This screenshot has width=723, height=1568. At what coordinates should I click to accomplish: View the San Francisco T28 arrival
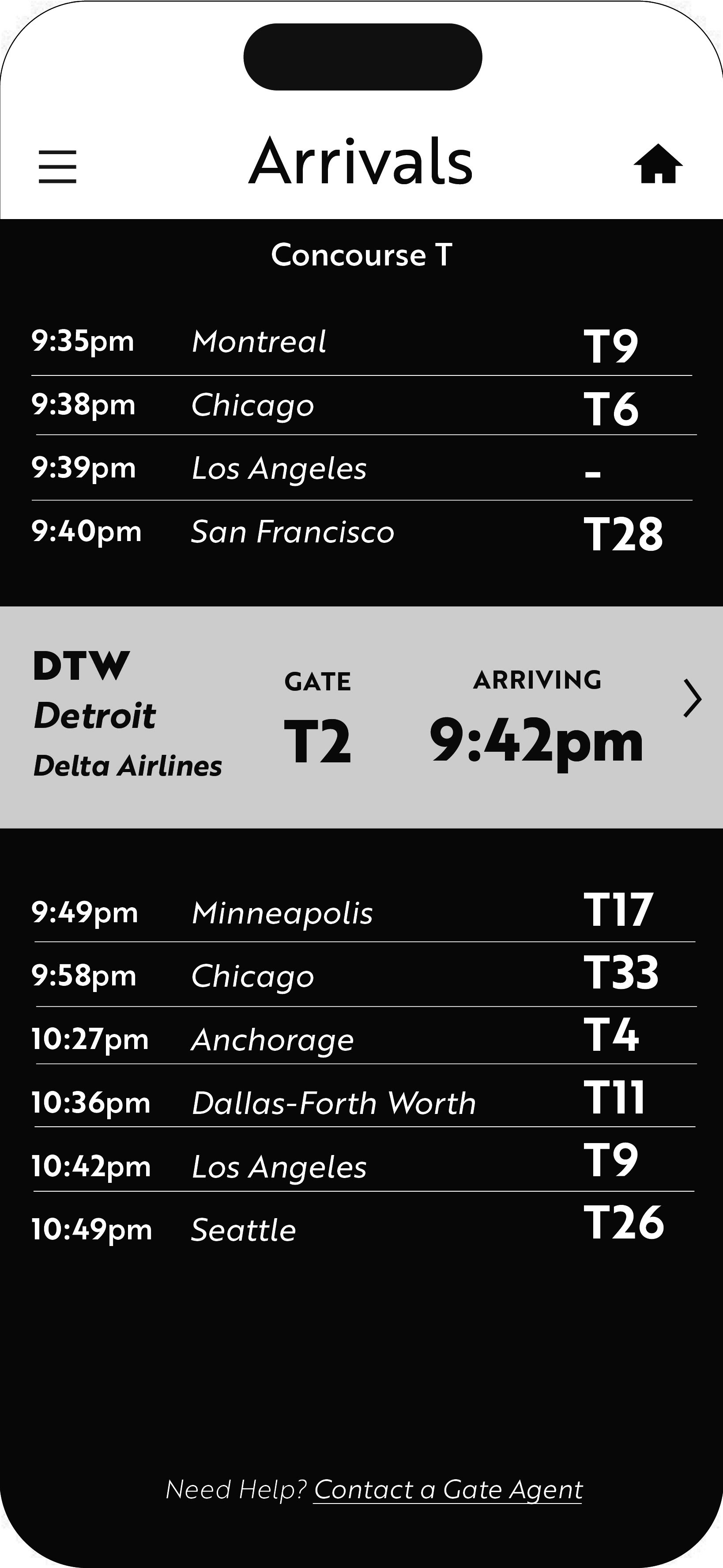point(362,533)
